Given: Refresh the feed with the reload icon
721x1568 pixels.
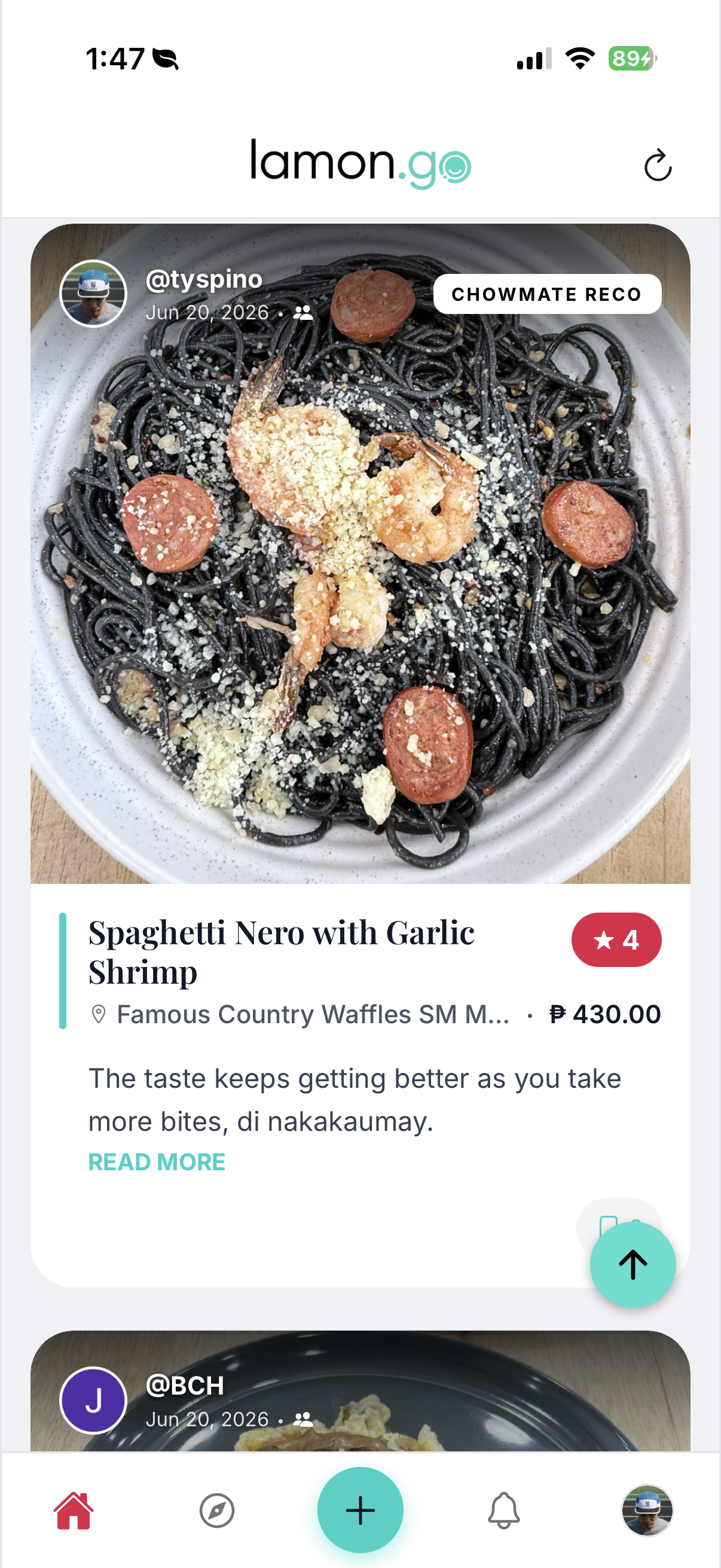Looking at the screenshot, I should click(657, 165).
